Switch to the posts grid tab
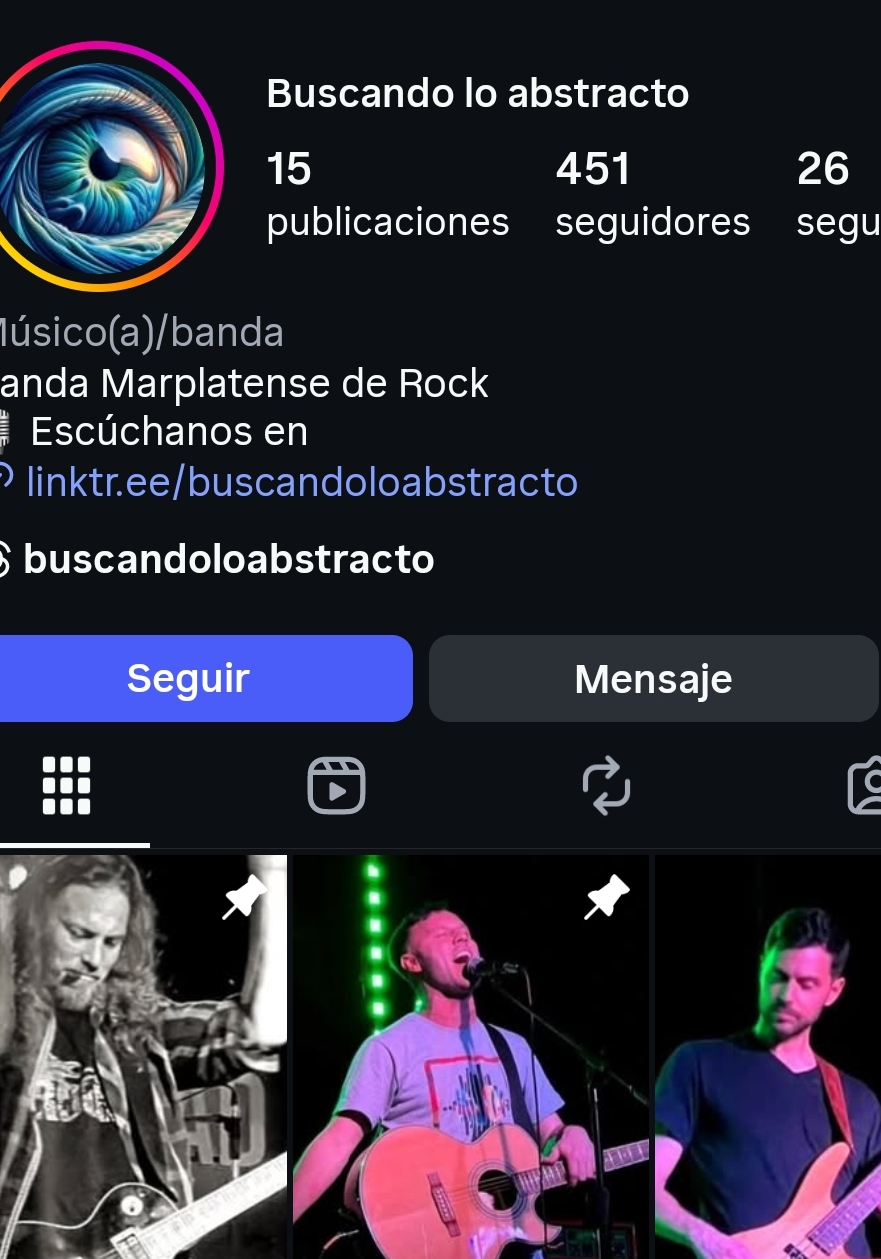881x1259 pixels. [x=67, y=785]
